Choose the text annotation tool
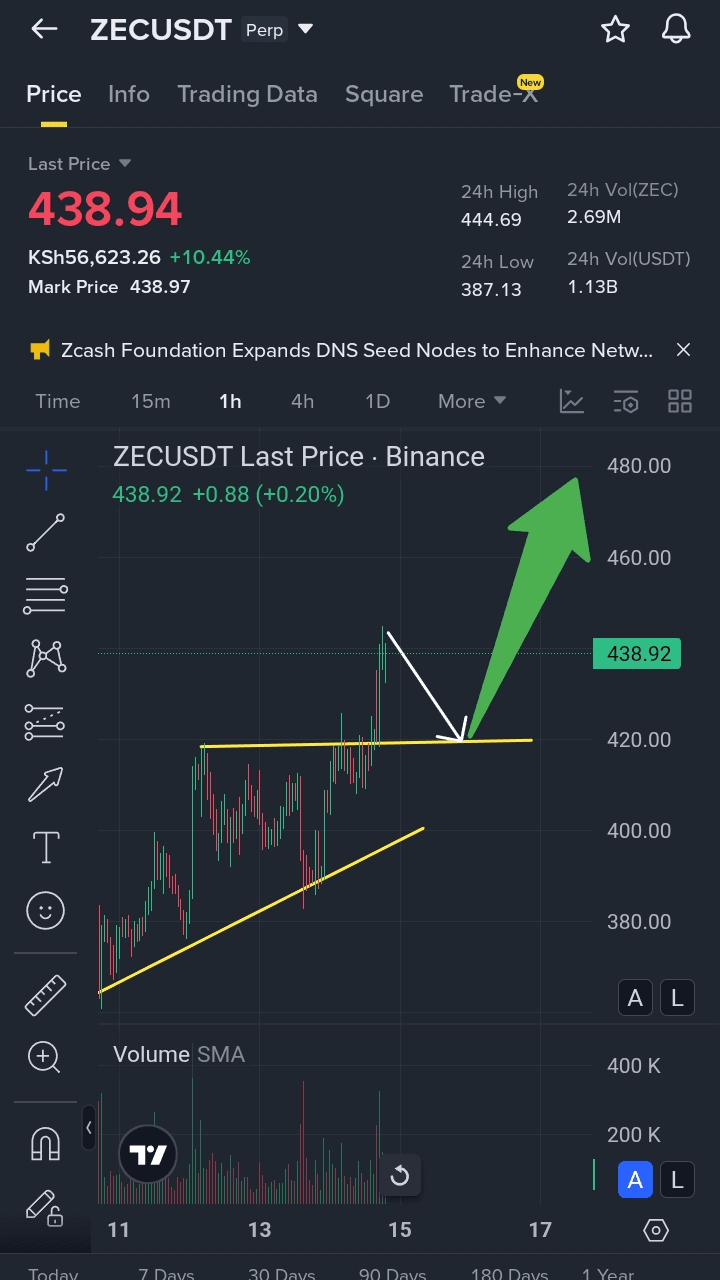Screen dimensions: 720x1280 click(46, 847)
